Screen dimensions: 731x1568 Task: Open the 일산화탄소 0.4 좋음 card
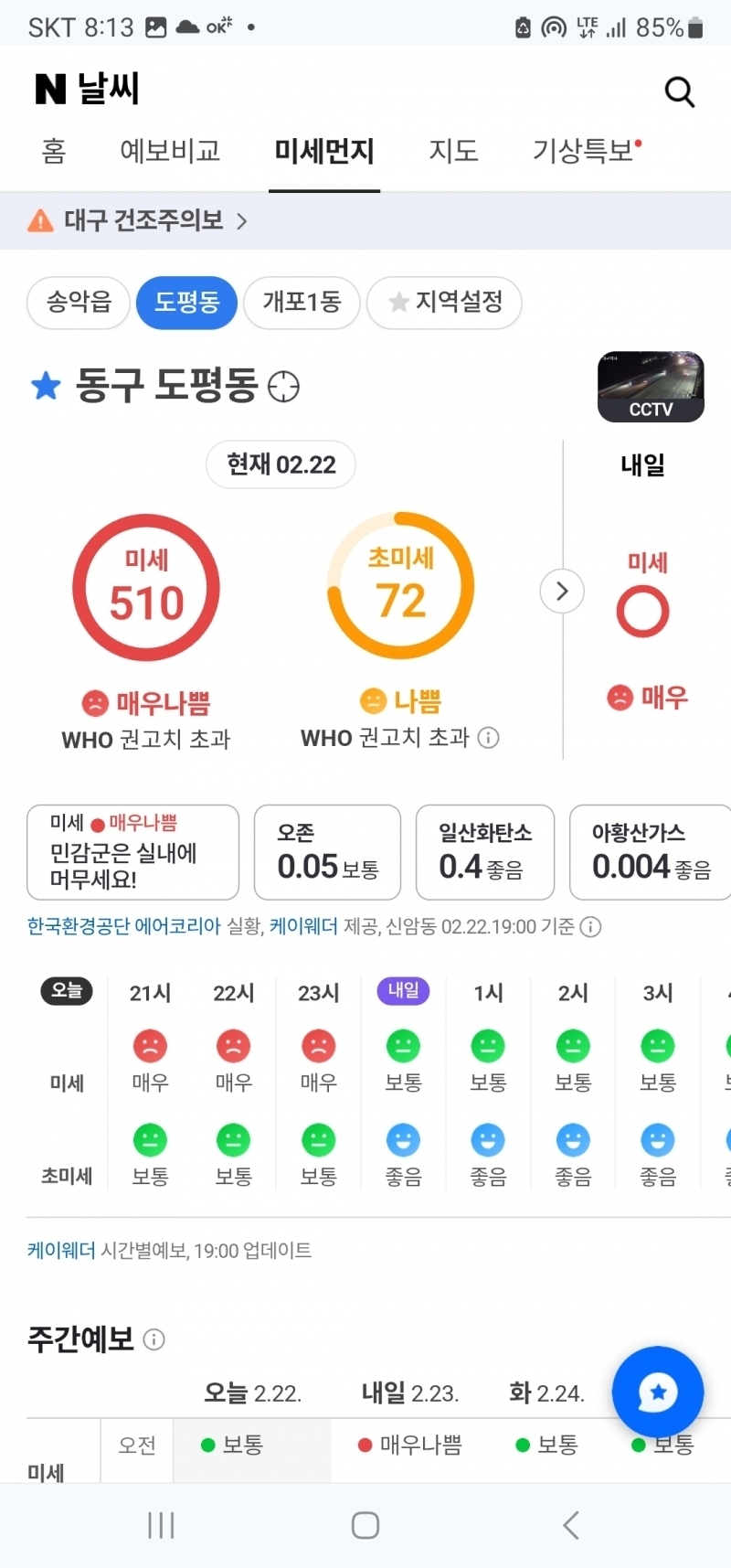tap(484, 852)
